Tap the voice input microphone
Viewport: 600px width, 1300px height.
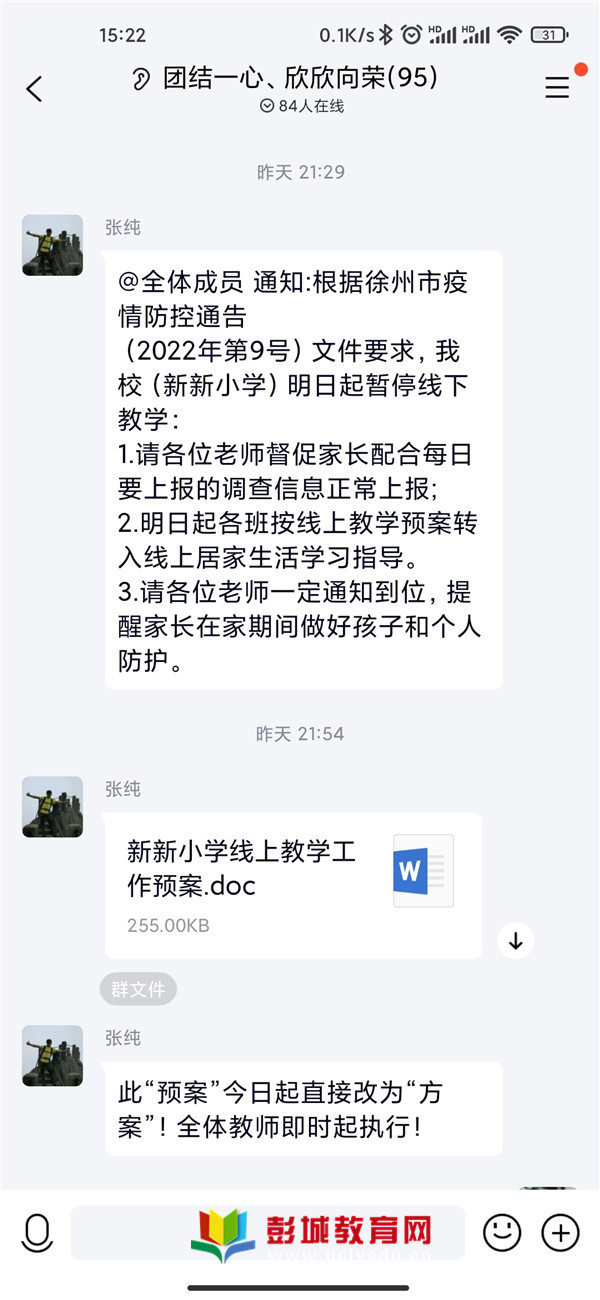pyautogui.click(x=37, y=1233)
